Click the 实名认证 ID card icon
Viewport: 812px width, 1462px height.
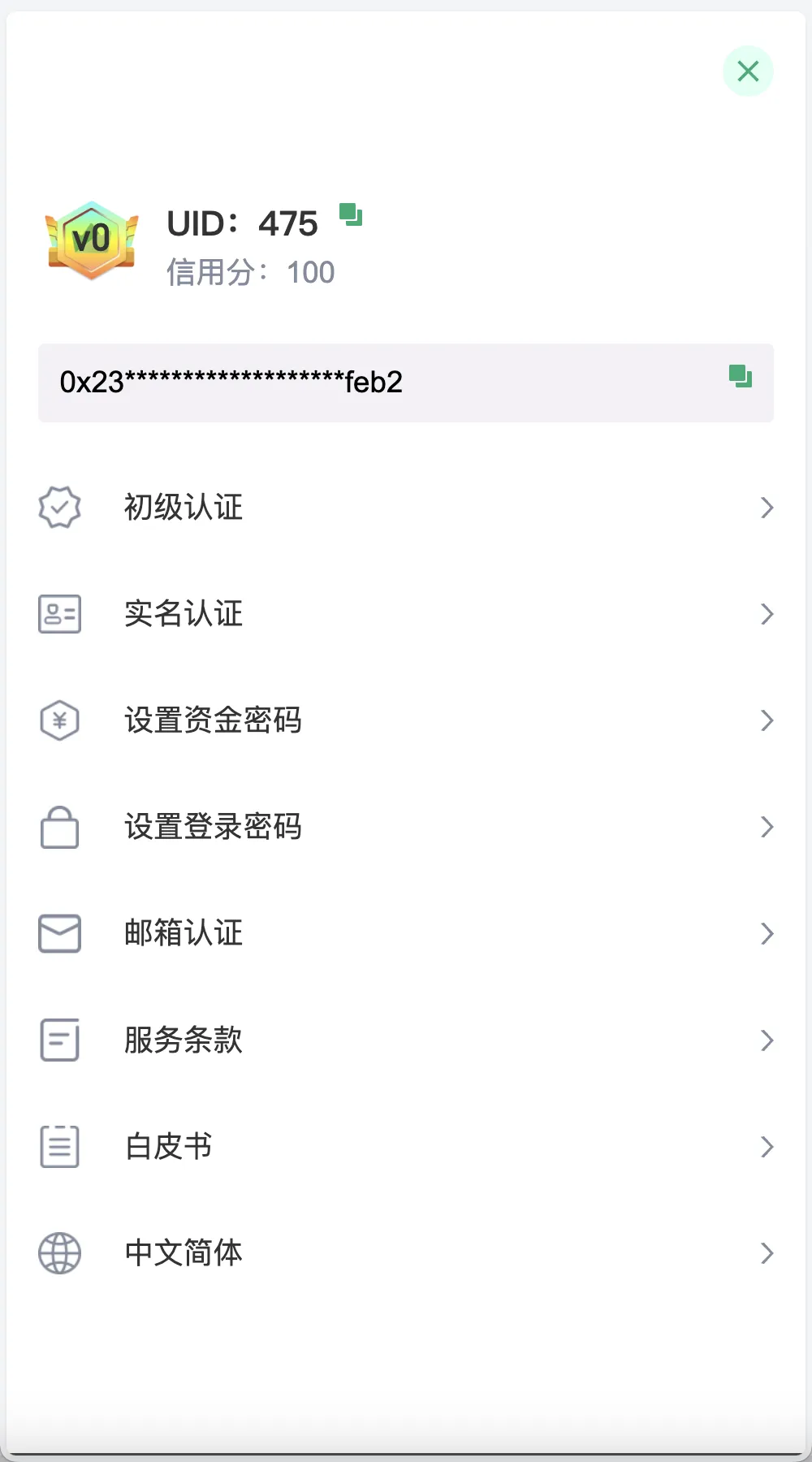58,614
